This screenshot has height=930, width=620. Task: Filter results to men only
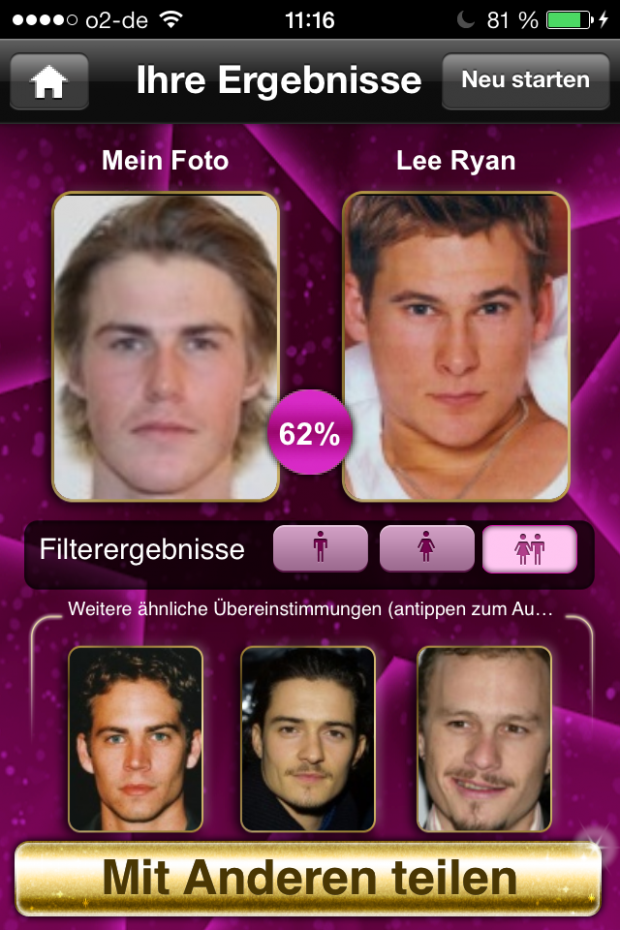(320, 548)
